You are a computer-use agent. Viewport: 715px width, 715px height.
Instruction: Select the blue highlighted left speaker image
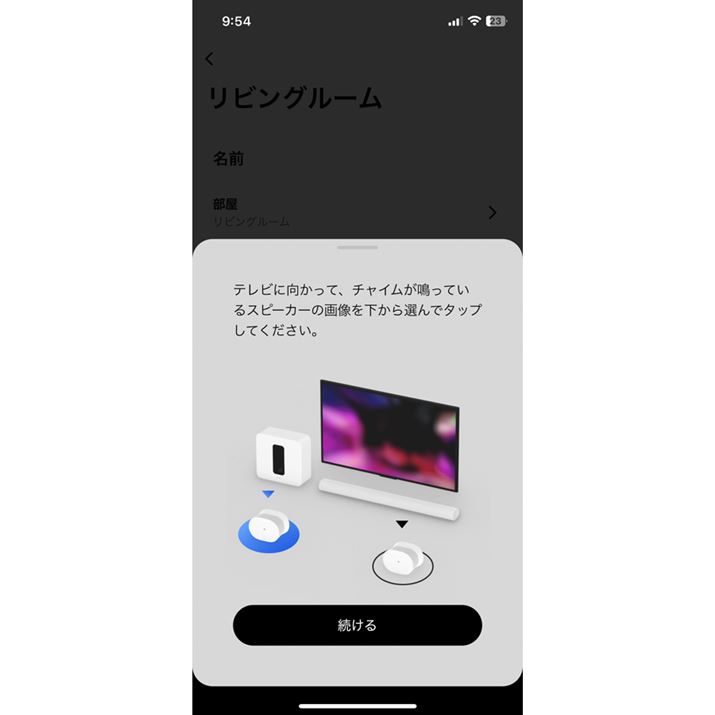tap(269, 529)
